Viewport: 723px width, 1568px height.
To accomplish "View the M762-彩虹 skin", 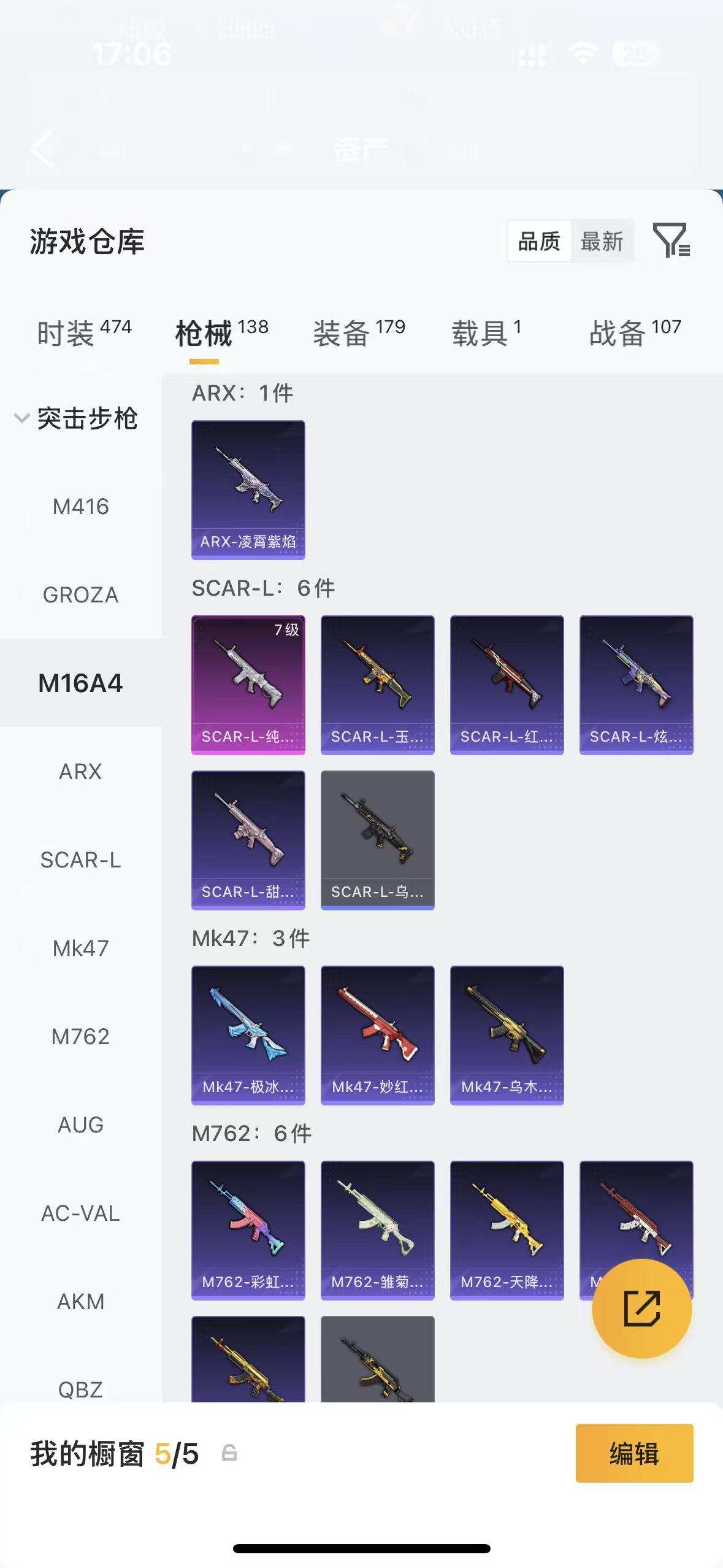I will (x=248, y=1230).
